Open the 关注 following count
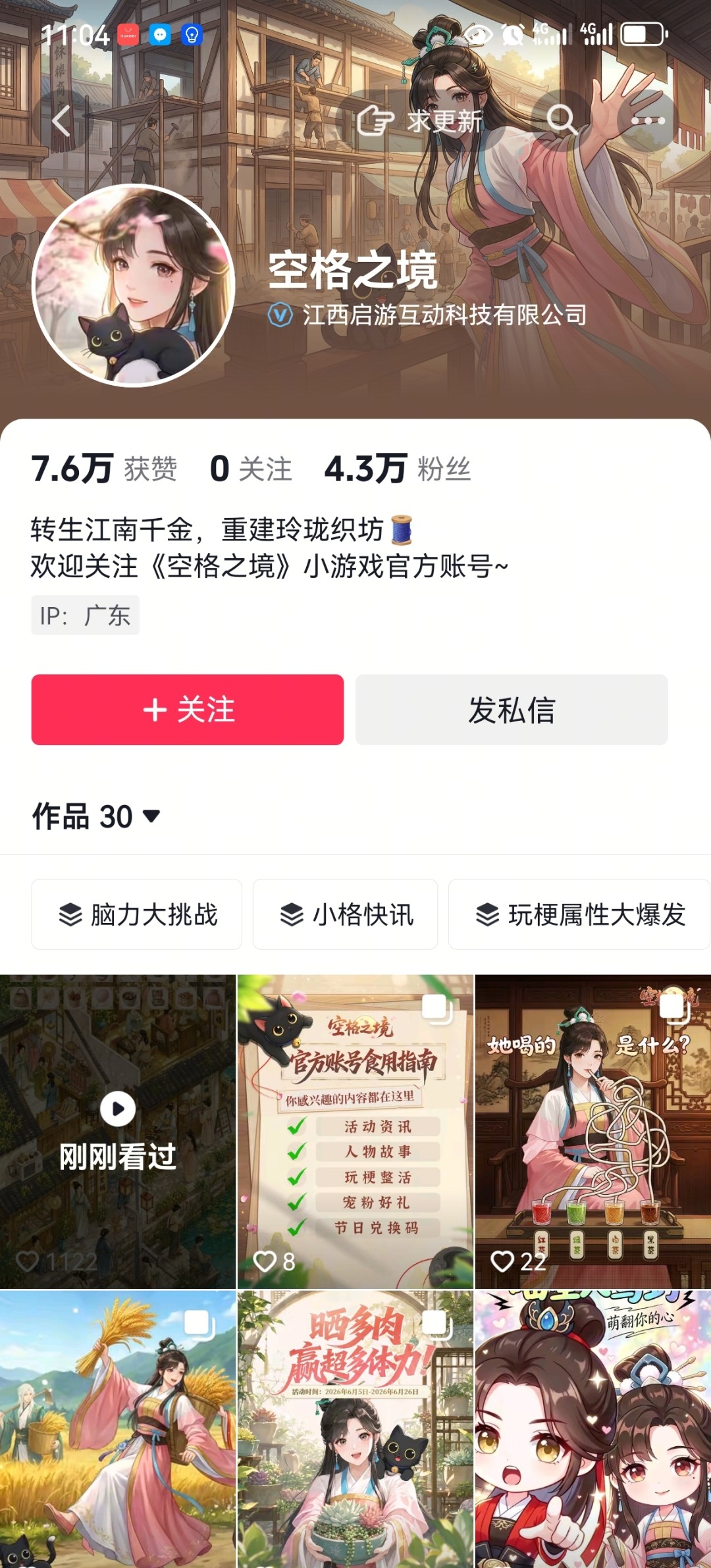Image resolution: width=711 pixels, height=1568 pixels. (x=251, y=469)
